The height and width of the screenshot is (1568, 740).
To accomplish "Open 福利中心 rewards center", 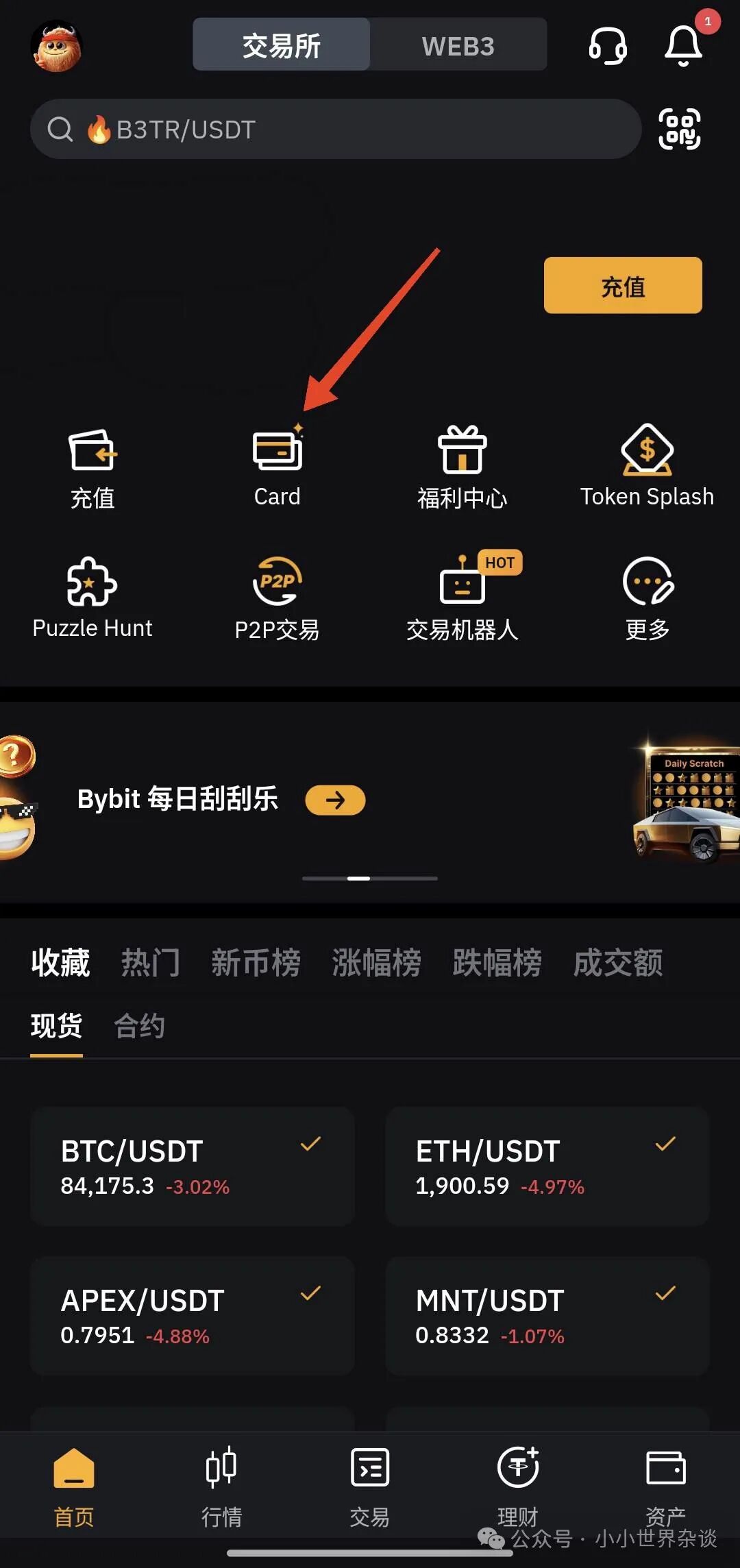I will (x=462, y=466).
